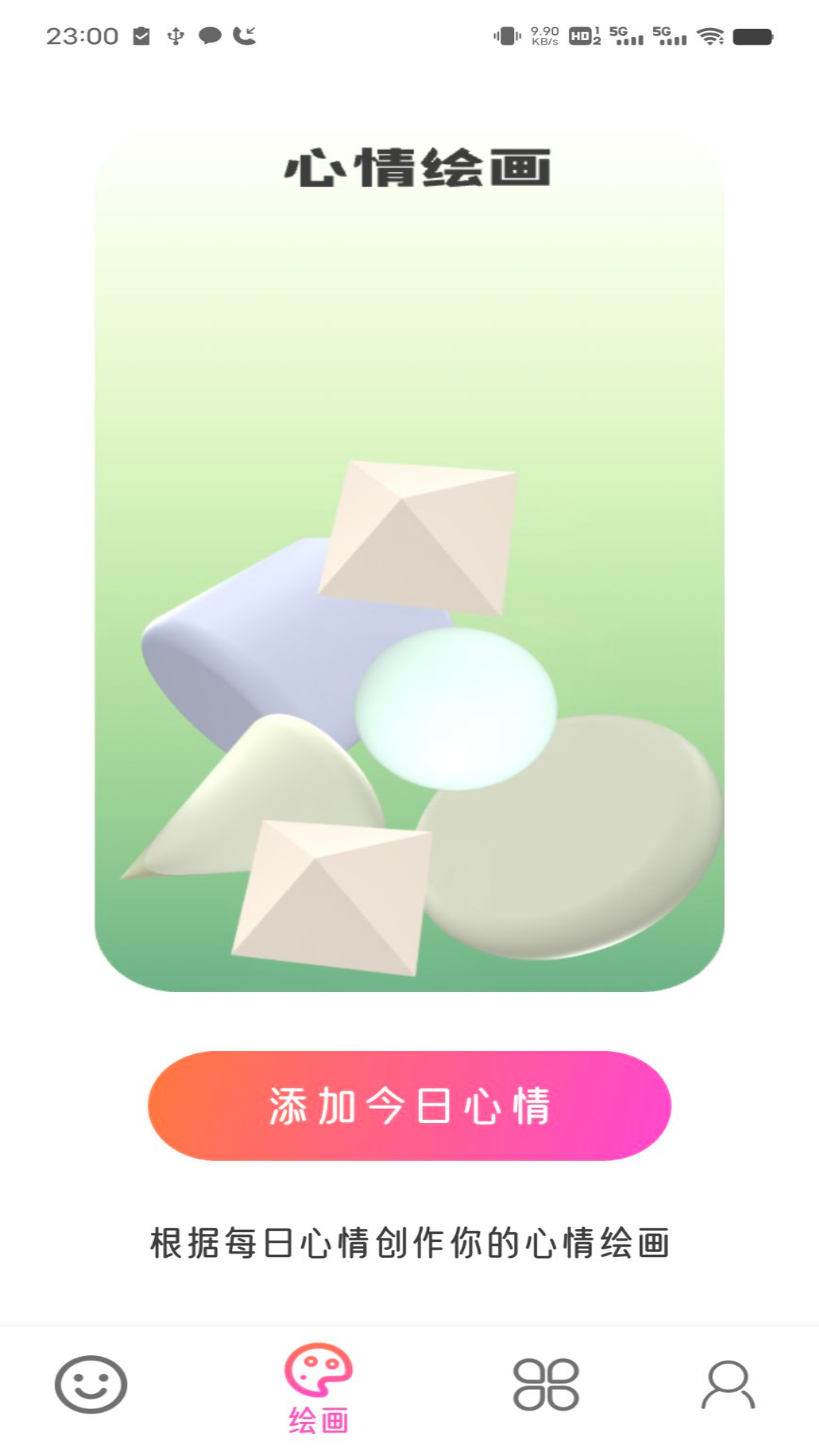Switch to the smiley face mood tab
The image size is (819, 1456).
(x=91, y=1384)
